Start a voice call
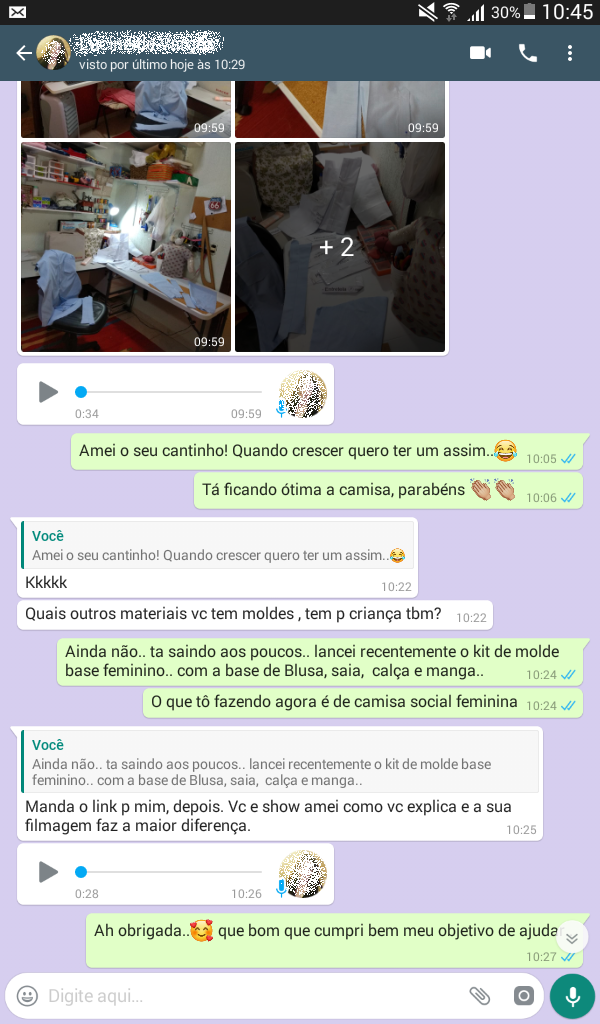 coord(528,53)
